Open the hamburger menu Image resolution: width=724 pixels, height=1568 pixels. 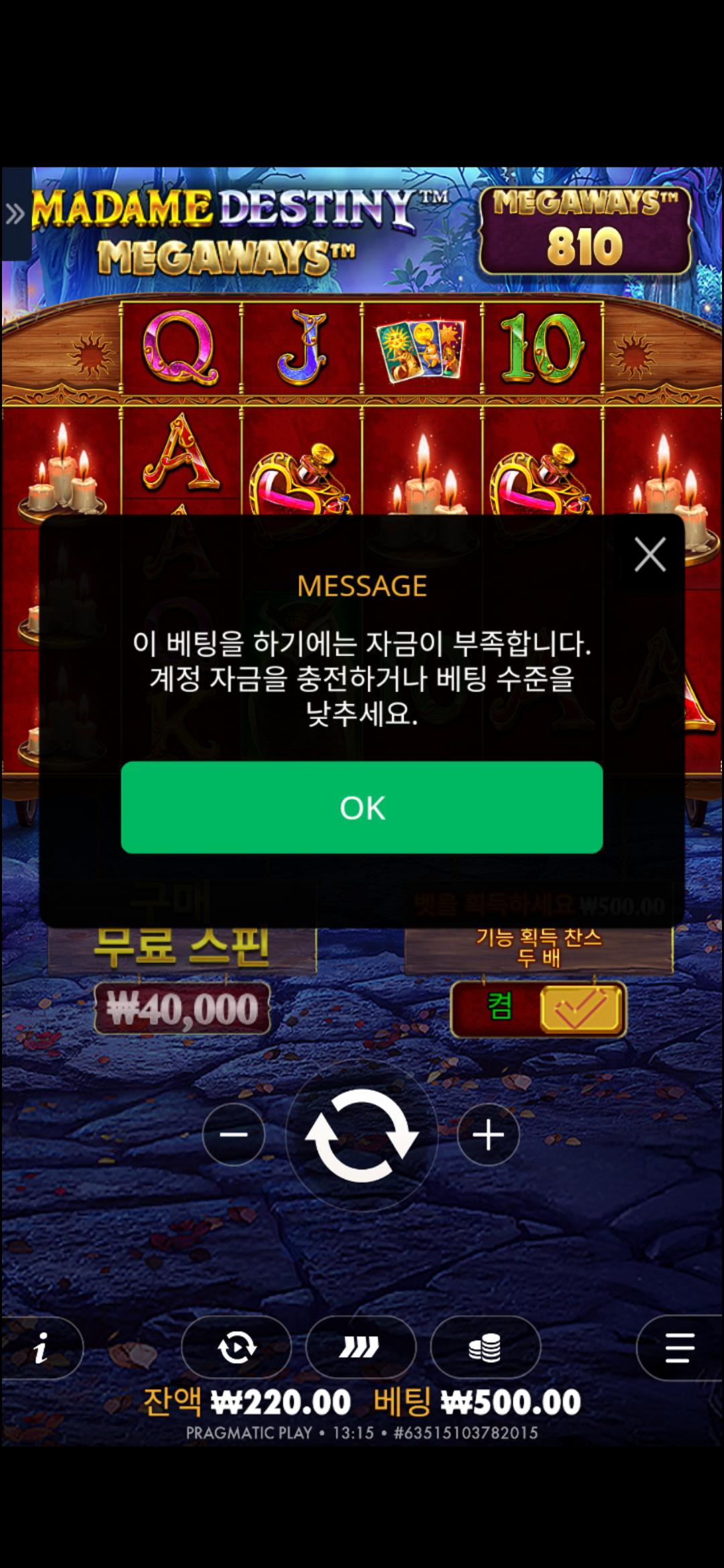[x=679, y=1347]
